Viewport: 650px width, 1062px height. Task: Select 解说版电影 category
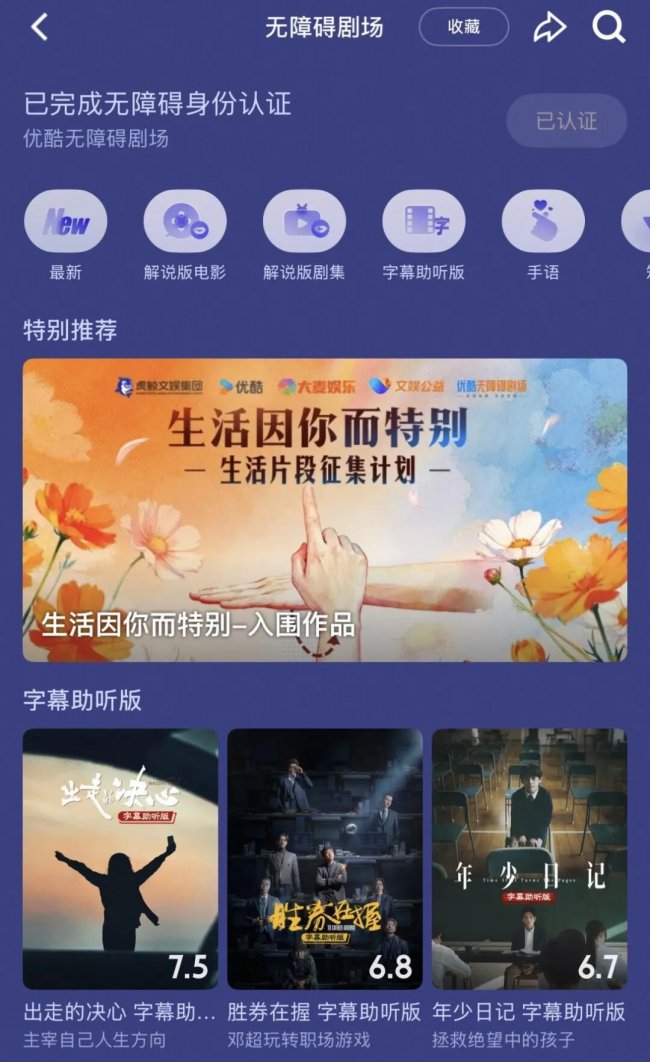(185, 221)
